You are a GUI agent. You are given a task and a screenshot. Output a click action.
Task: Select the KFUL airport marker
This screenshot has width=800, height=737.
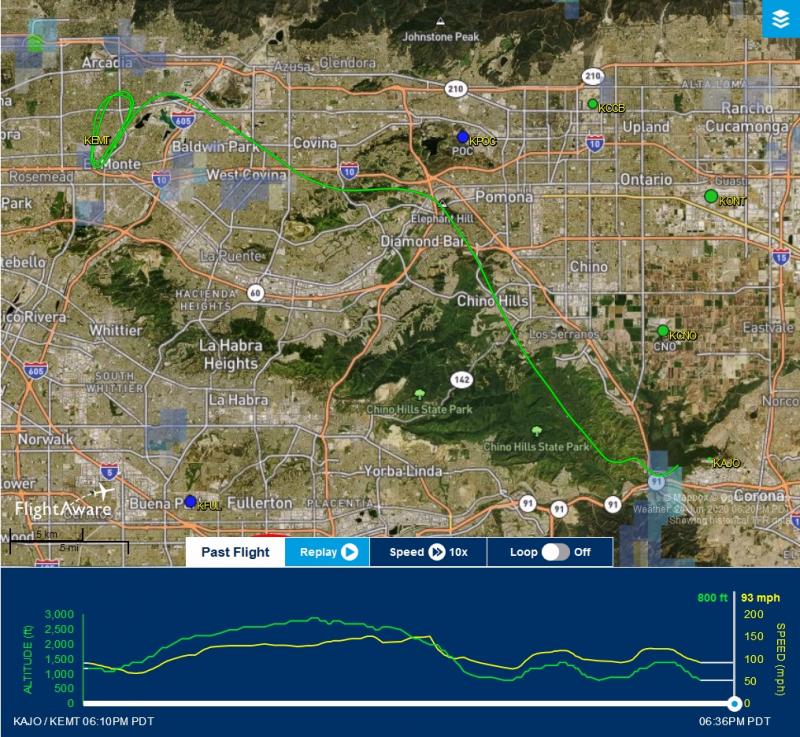pyautogui.click(x=190, y=501)
